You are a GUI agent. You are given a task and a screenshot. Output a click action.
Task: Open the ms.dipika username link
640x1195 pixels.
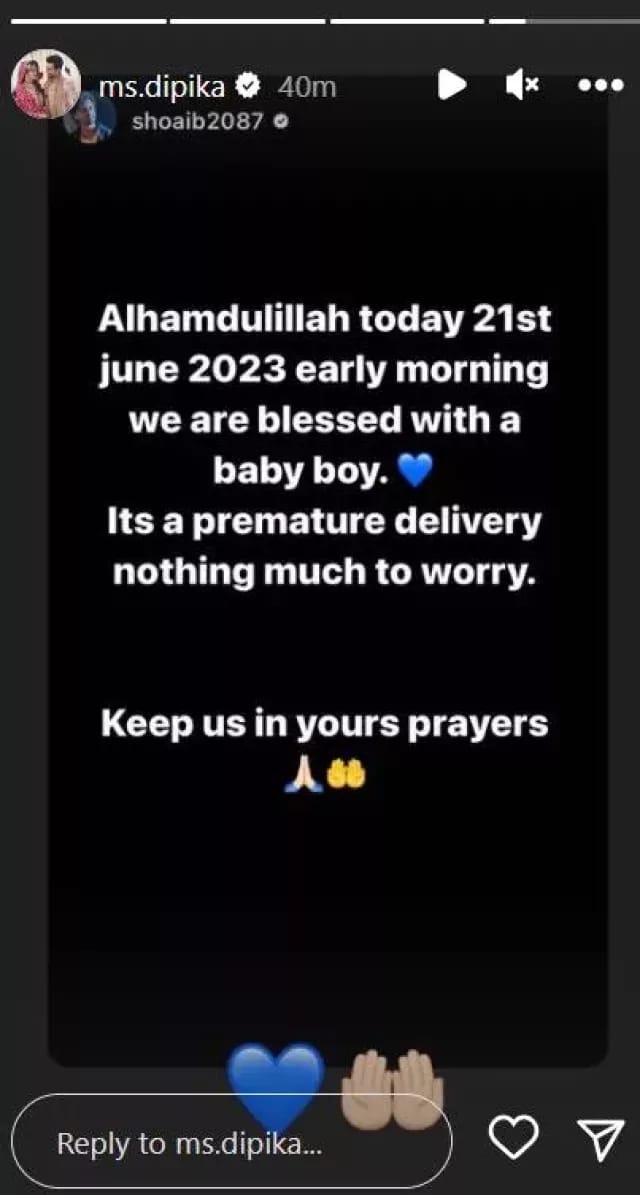(x=161, y=87)
